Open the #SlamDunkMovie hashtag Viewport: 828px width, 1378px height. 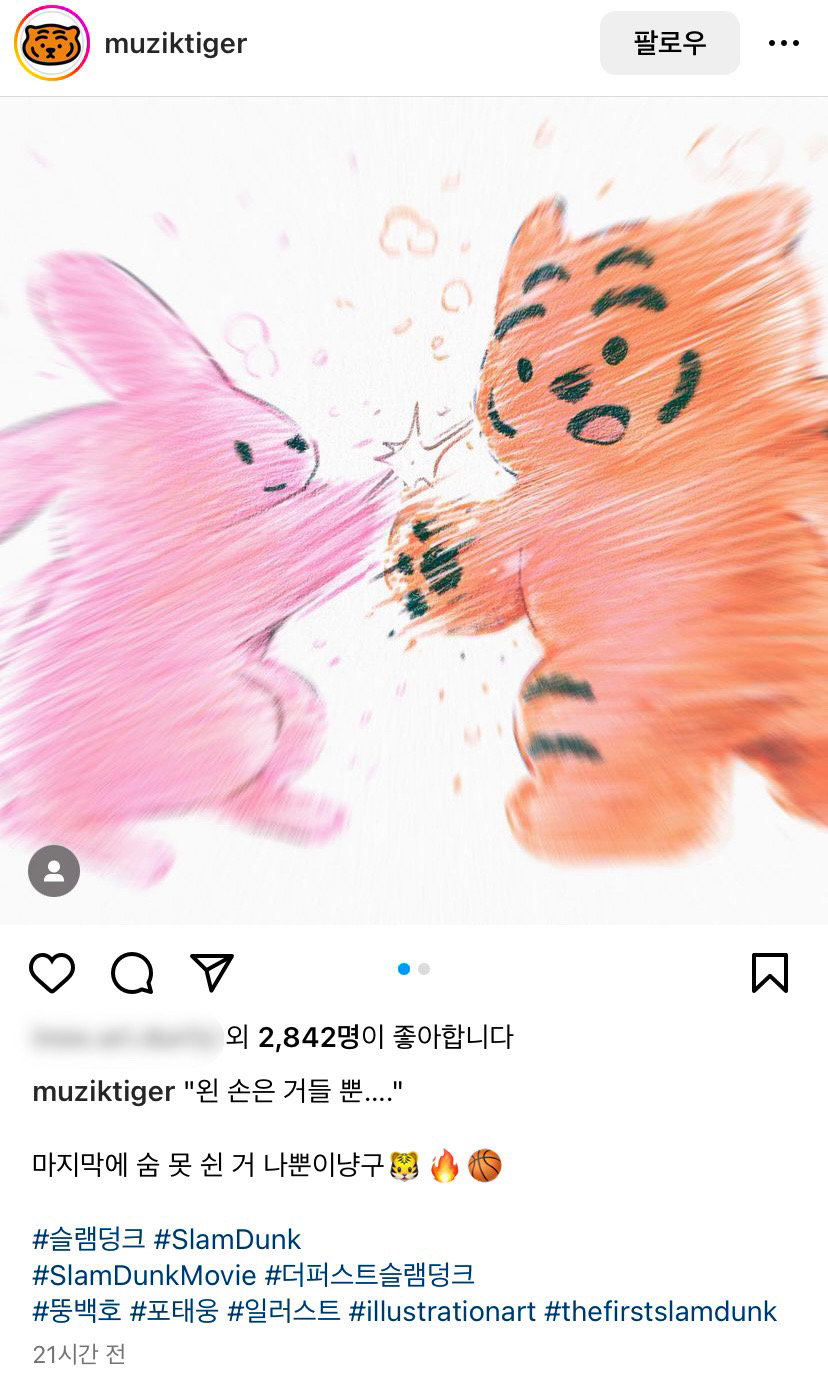(x=145, y=1275)
